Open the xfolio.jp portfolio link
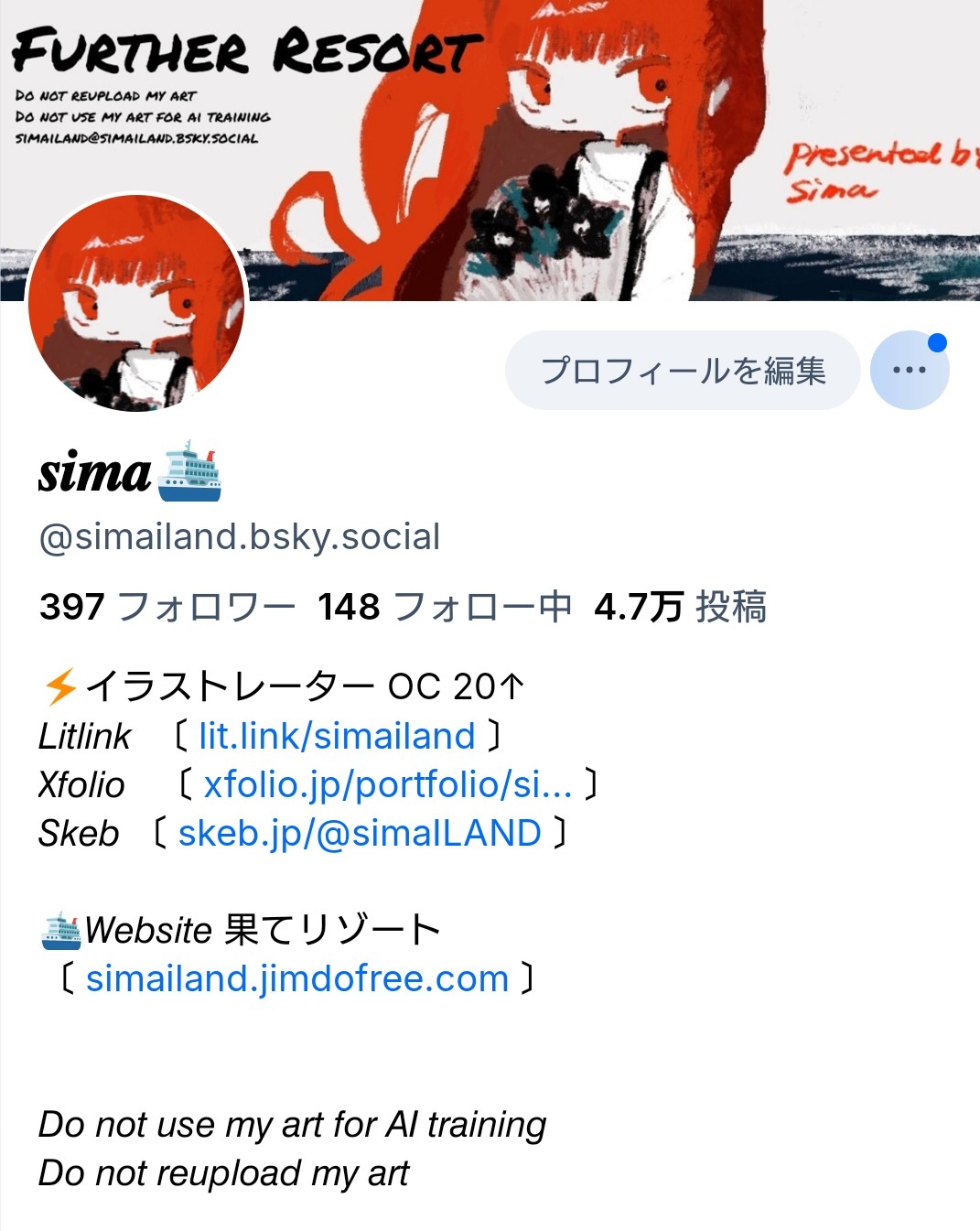The image size is (980, 1231). [387, 784]
